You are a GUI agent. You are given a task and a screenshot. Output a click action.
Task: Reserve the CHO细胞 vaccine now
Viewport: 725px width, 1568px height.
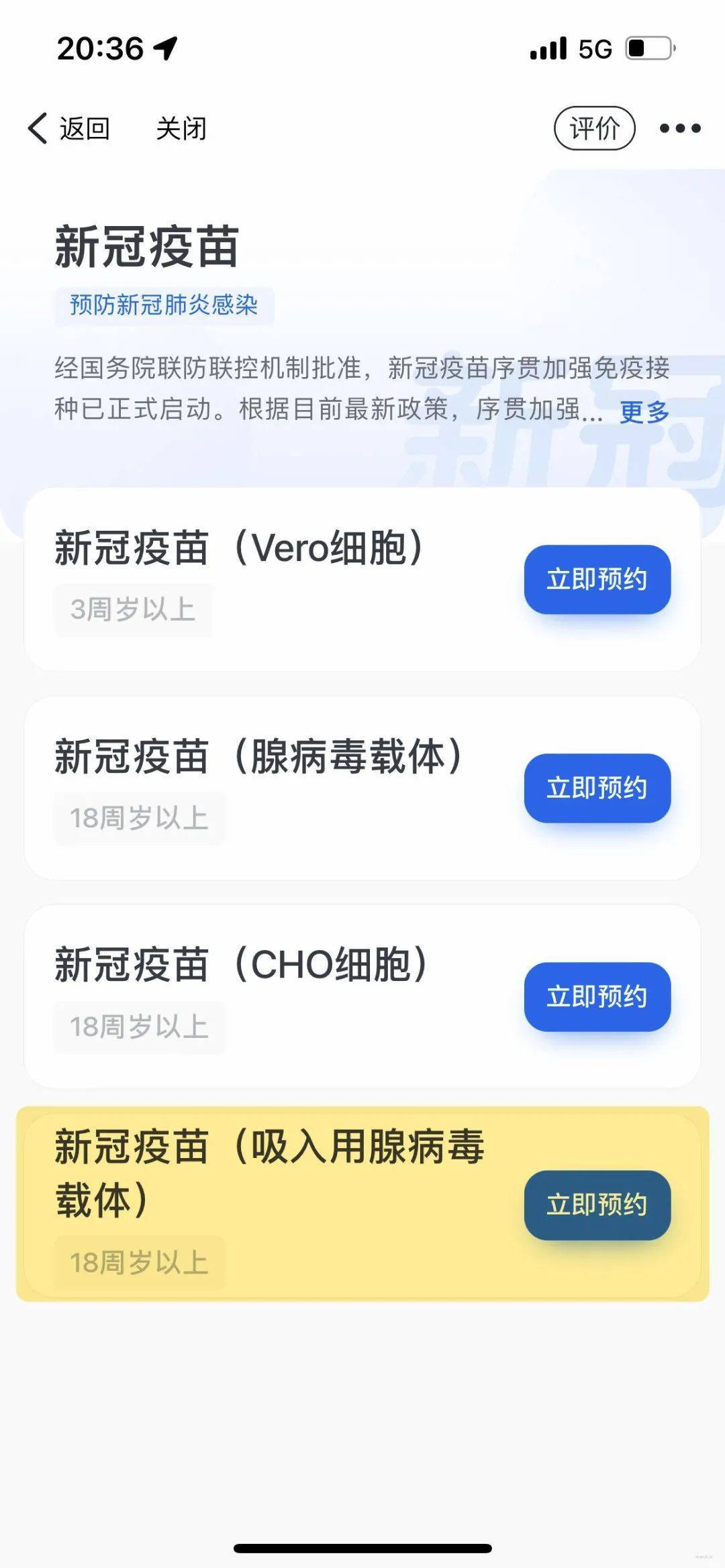tap(597, 996)
